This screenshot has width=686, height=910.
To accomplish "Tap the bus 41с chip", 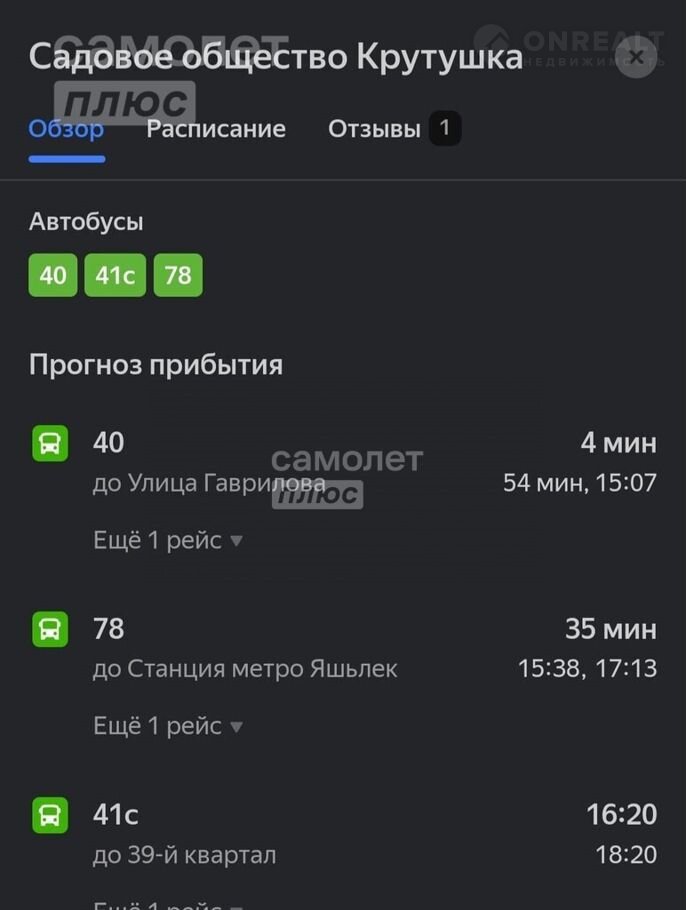I will [x=115, y=275].
